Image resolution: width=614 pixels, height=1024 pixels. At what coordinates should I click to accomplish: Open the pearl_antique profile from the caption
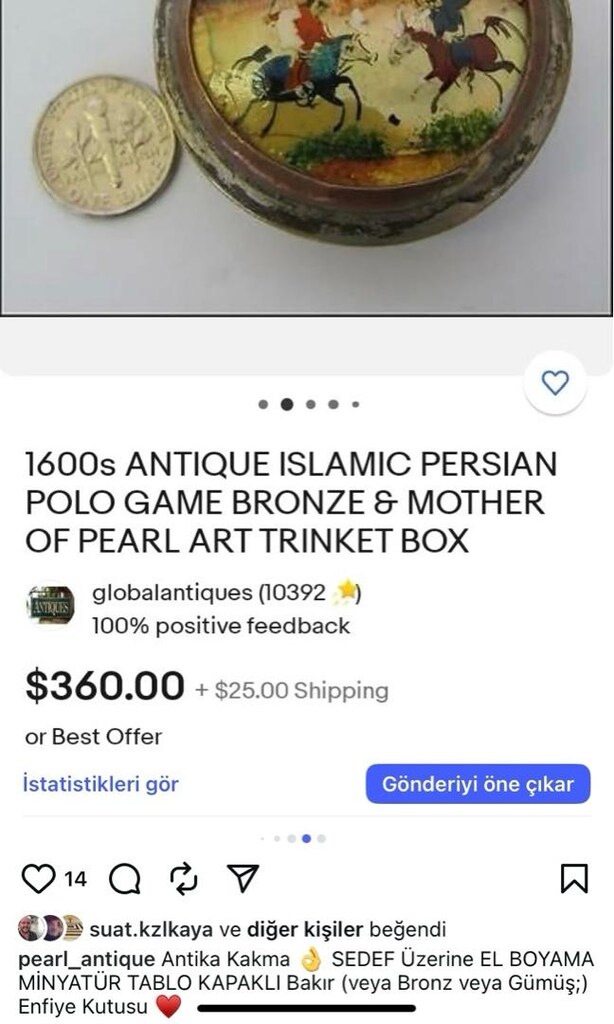click(x=87, y=959)
